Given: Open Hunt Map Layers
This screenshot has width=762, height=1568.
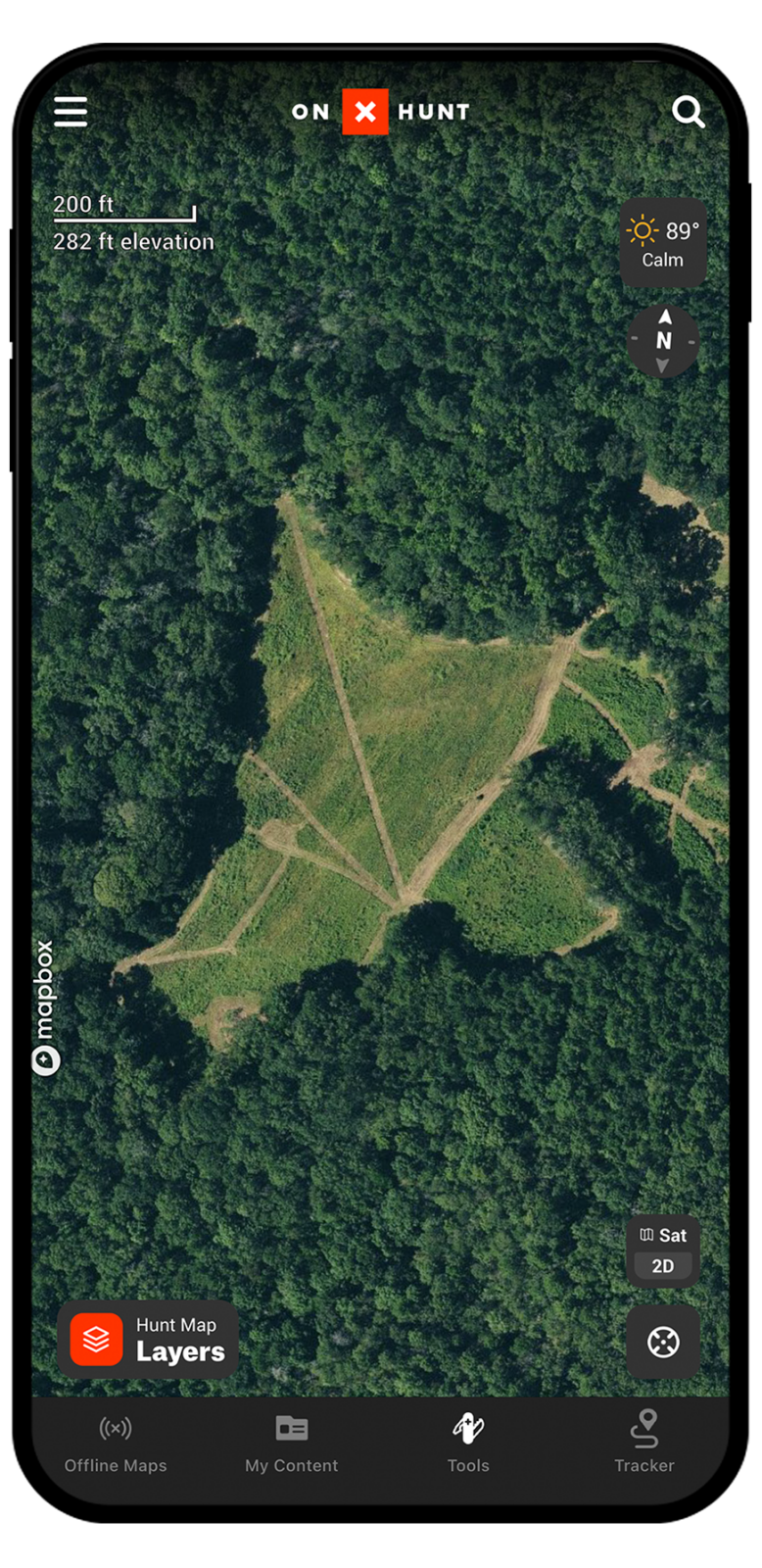Looking at the screenshot, I should tap(148, 1340).
